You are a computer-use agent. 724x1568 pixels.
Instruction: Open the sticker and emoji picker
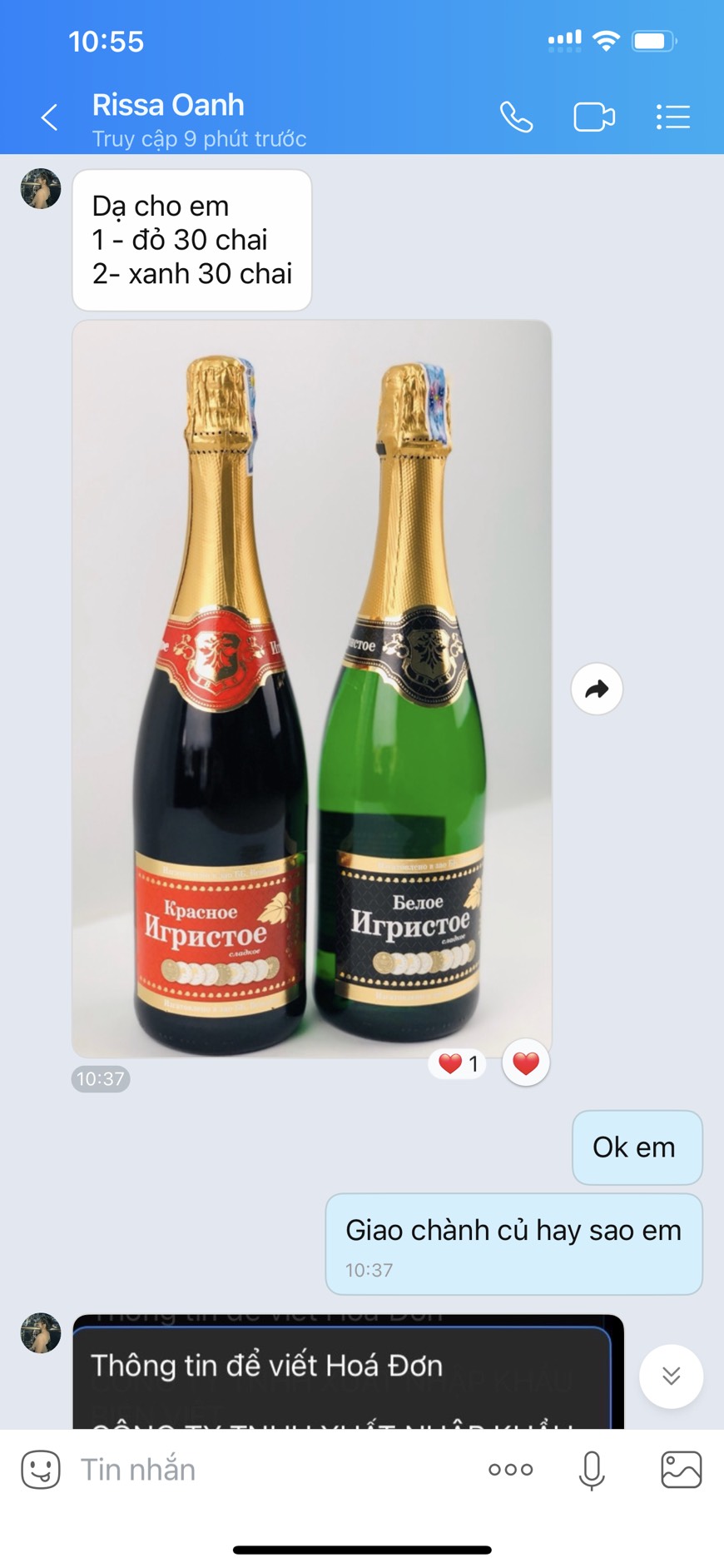41,1469
